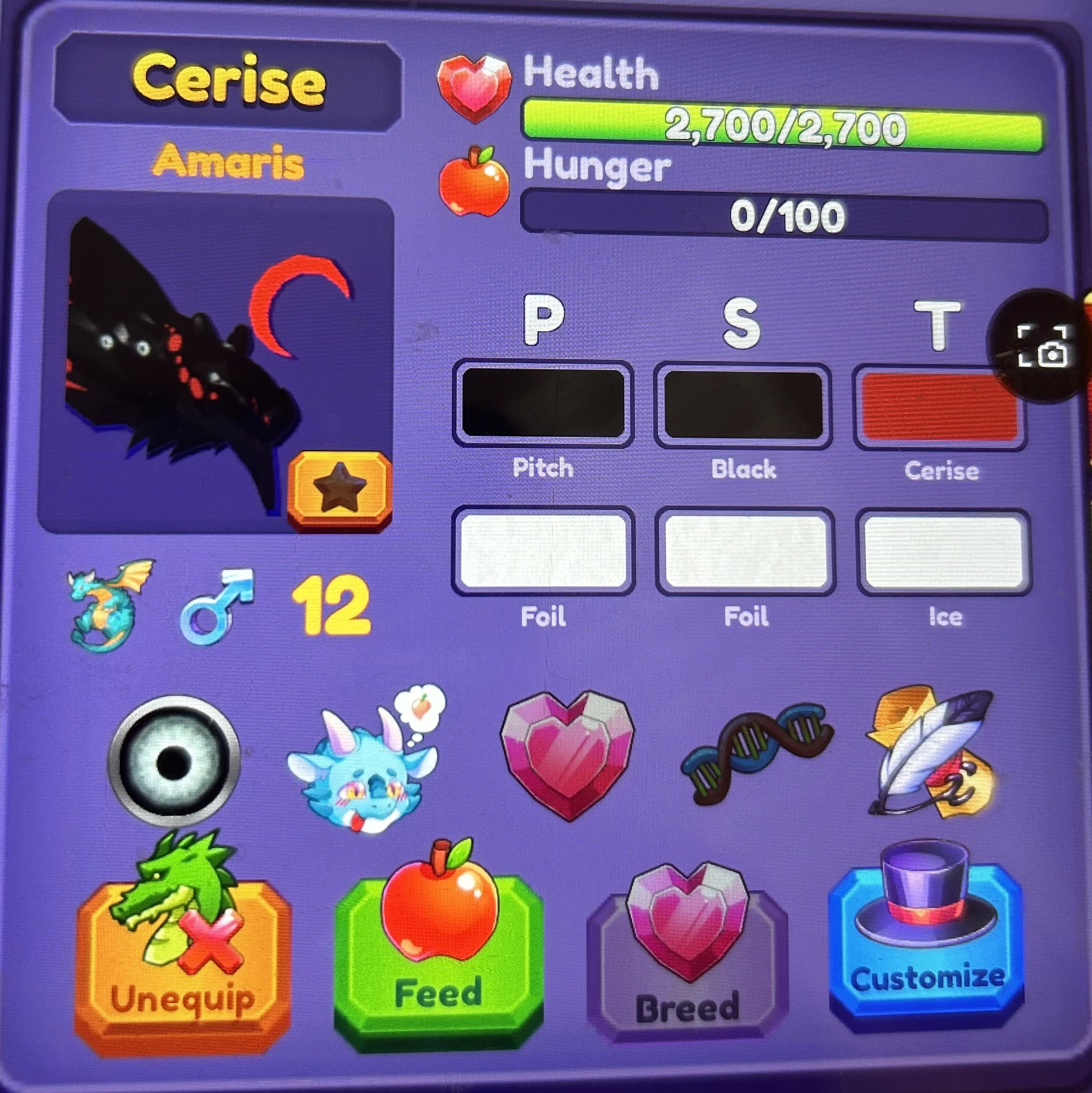Open the screenshot capture overlay icon
Screen dimensions: 1092x1093
(x=1042, y=346)
